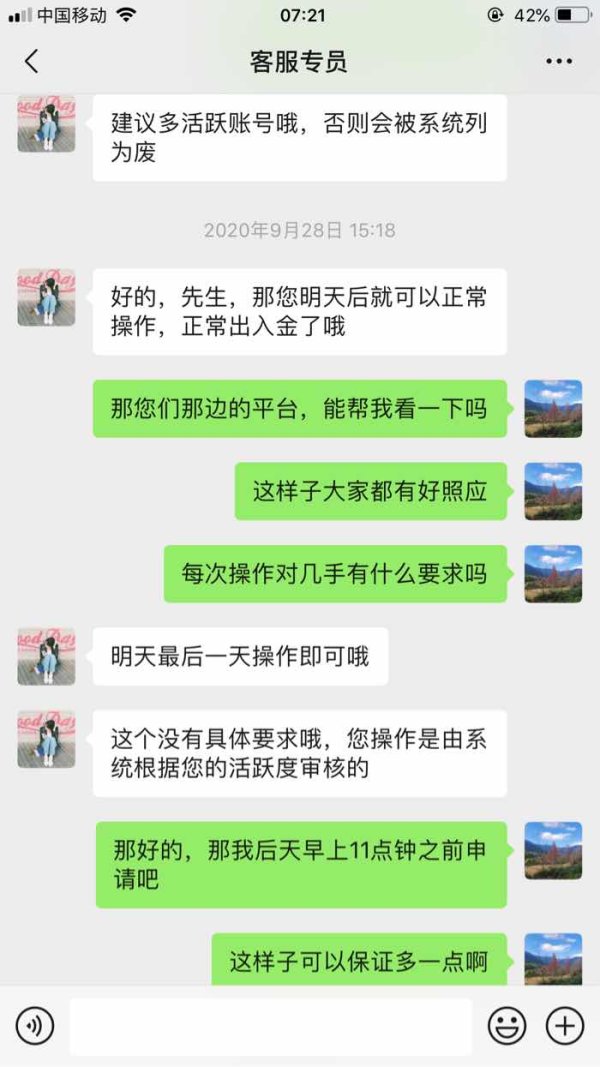Go back from the 客服专员 chat
Viewport: 600px width, 1067px height.
[32, 61]
